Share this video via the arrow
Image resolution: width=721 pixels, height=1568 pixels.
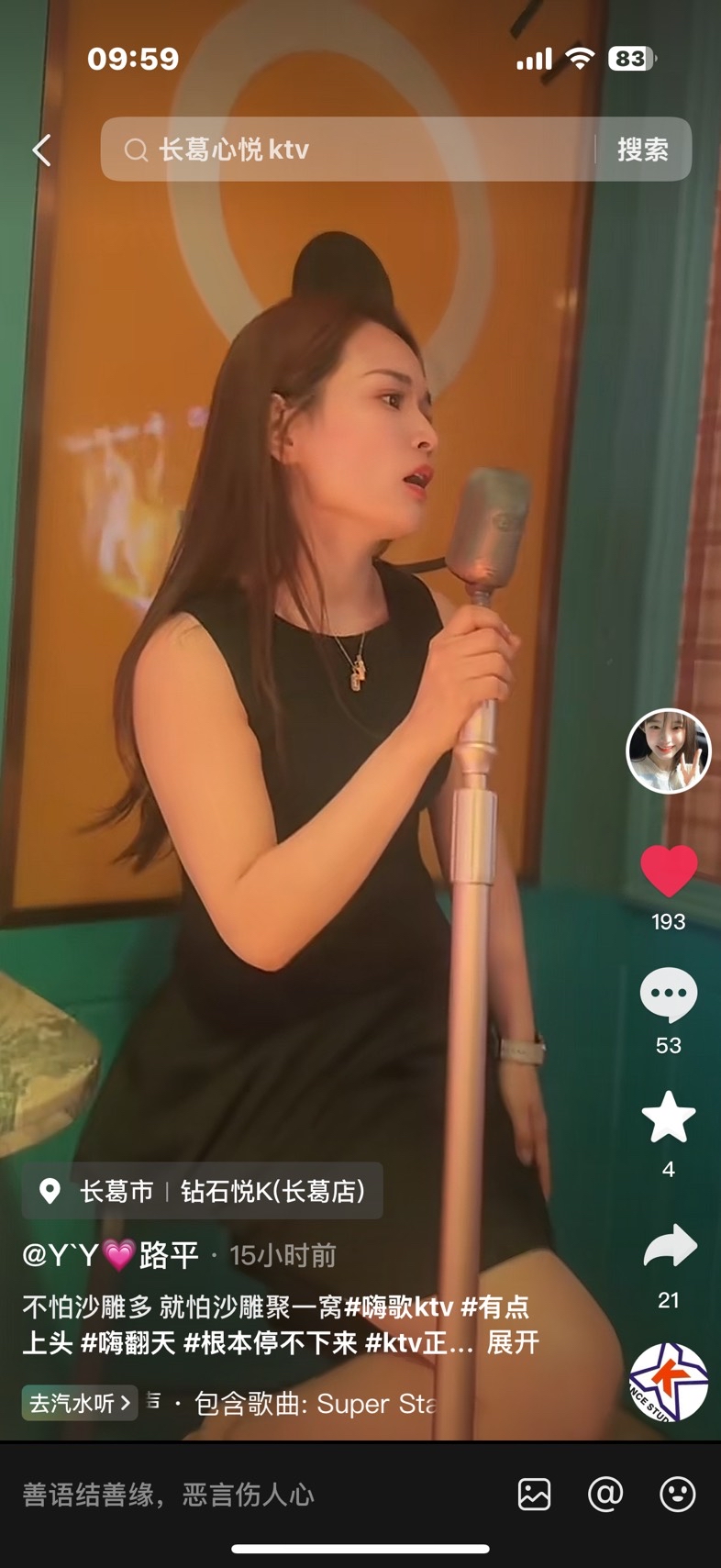point(669,1247)
